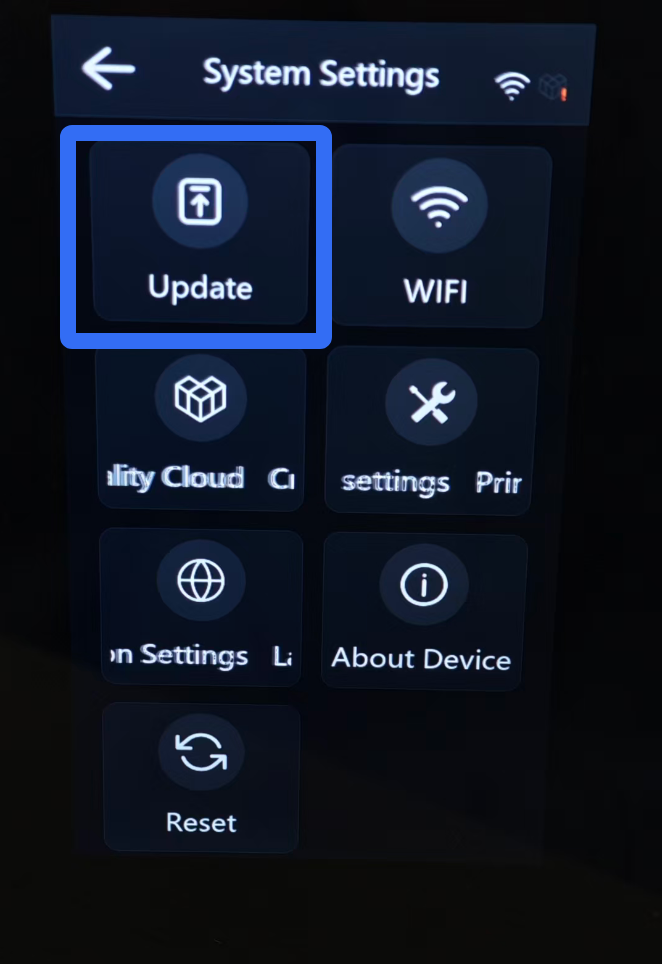
Task: Open the language settings globe tile
Action: [x=200, y=607]
